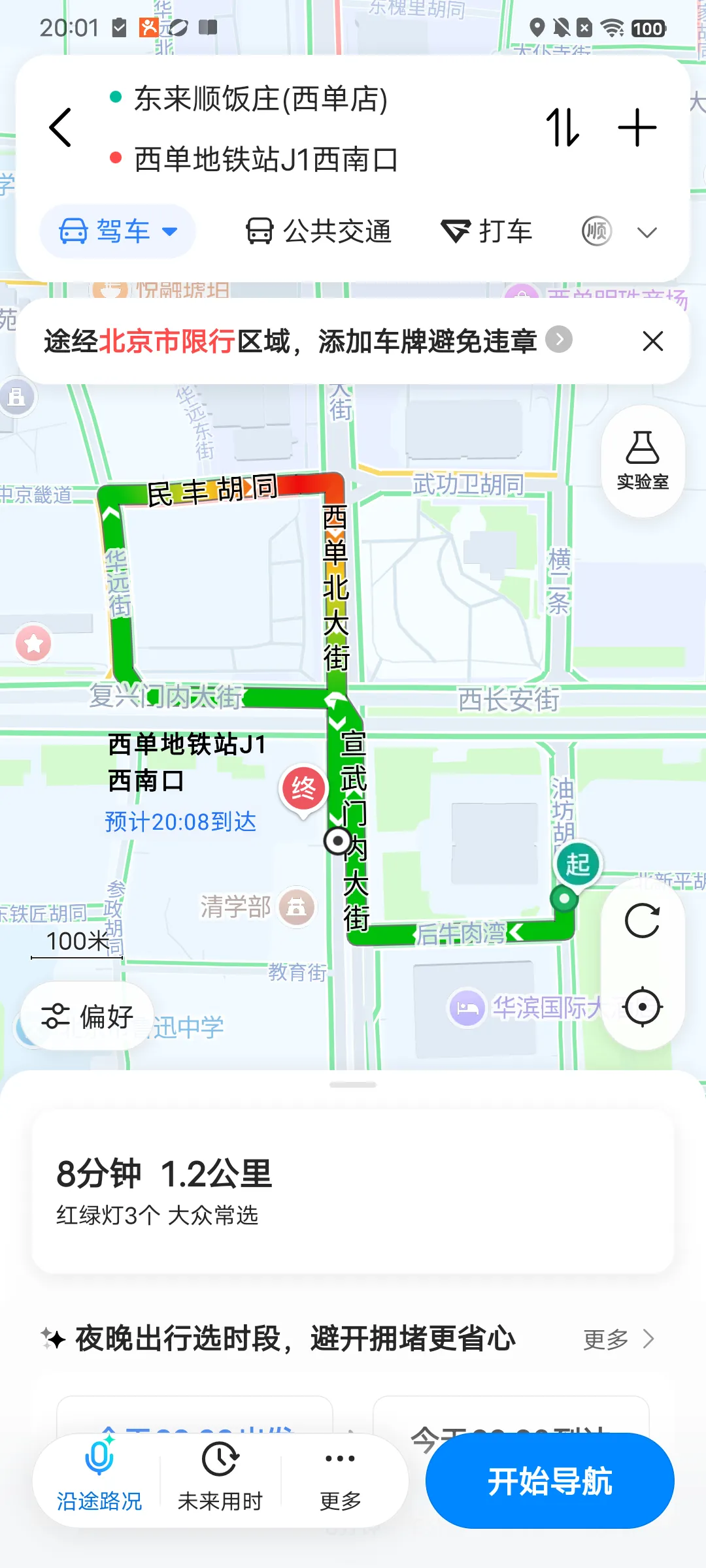Switch to the 公共交通 tab
The width and height of the screenshot is (706, 1568).
pyautogui.click(x=318, y=231)
